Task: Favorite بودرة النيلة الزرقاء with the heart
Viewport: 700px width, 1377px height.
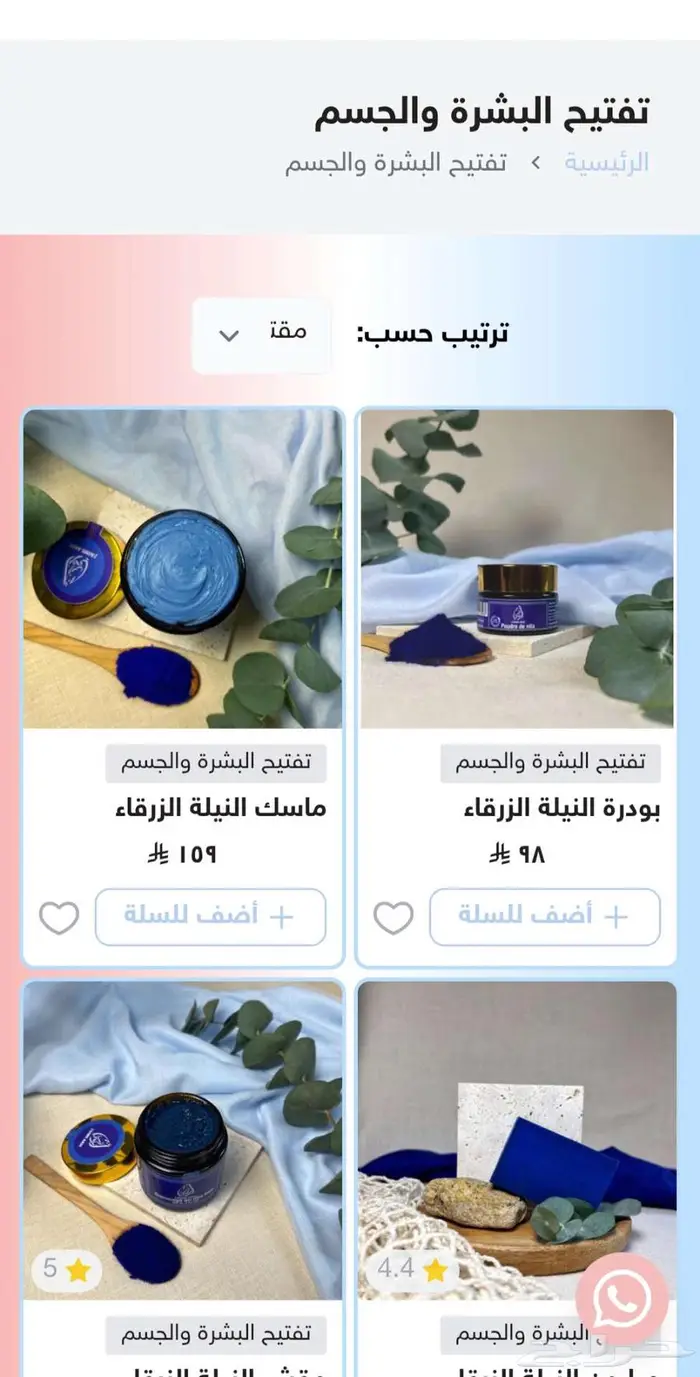Action: click(393, 917)
